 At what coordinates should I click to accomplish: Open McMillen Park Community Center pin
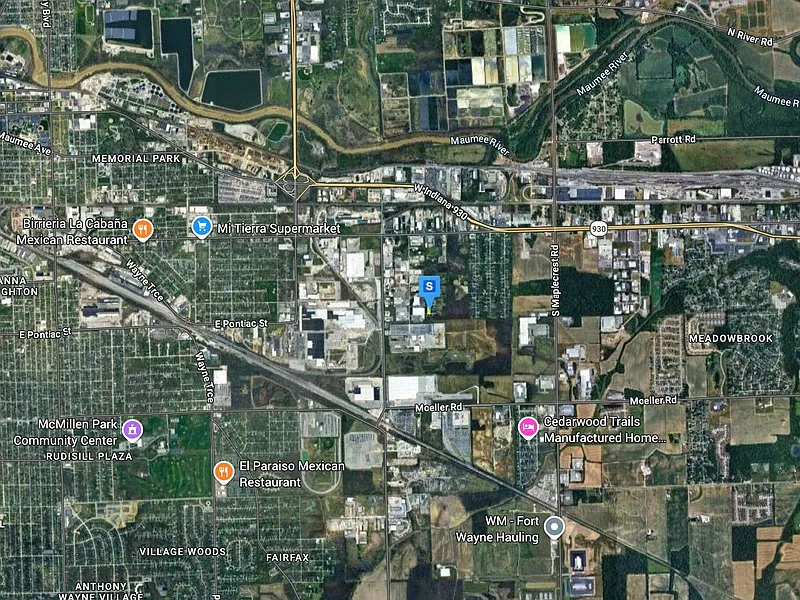point(132,430)
